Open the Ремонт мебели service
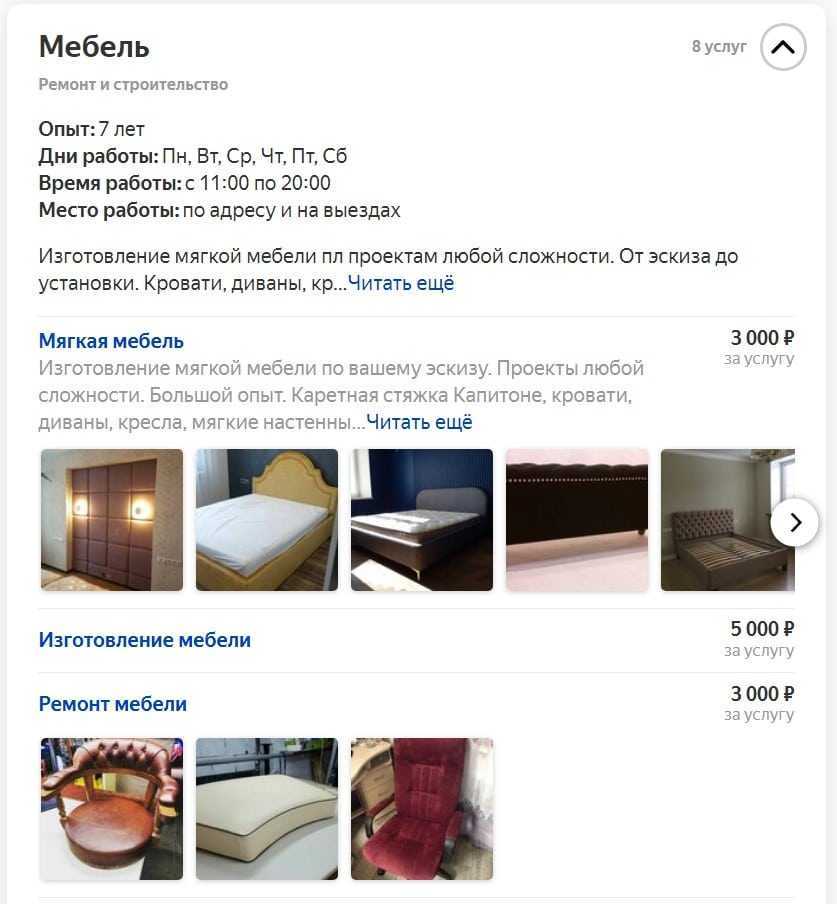This screenshot has width=837, height=904. 113,704
